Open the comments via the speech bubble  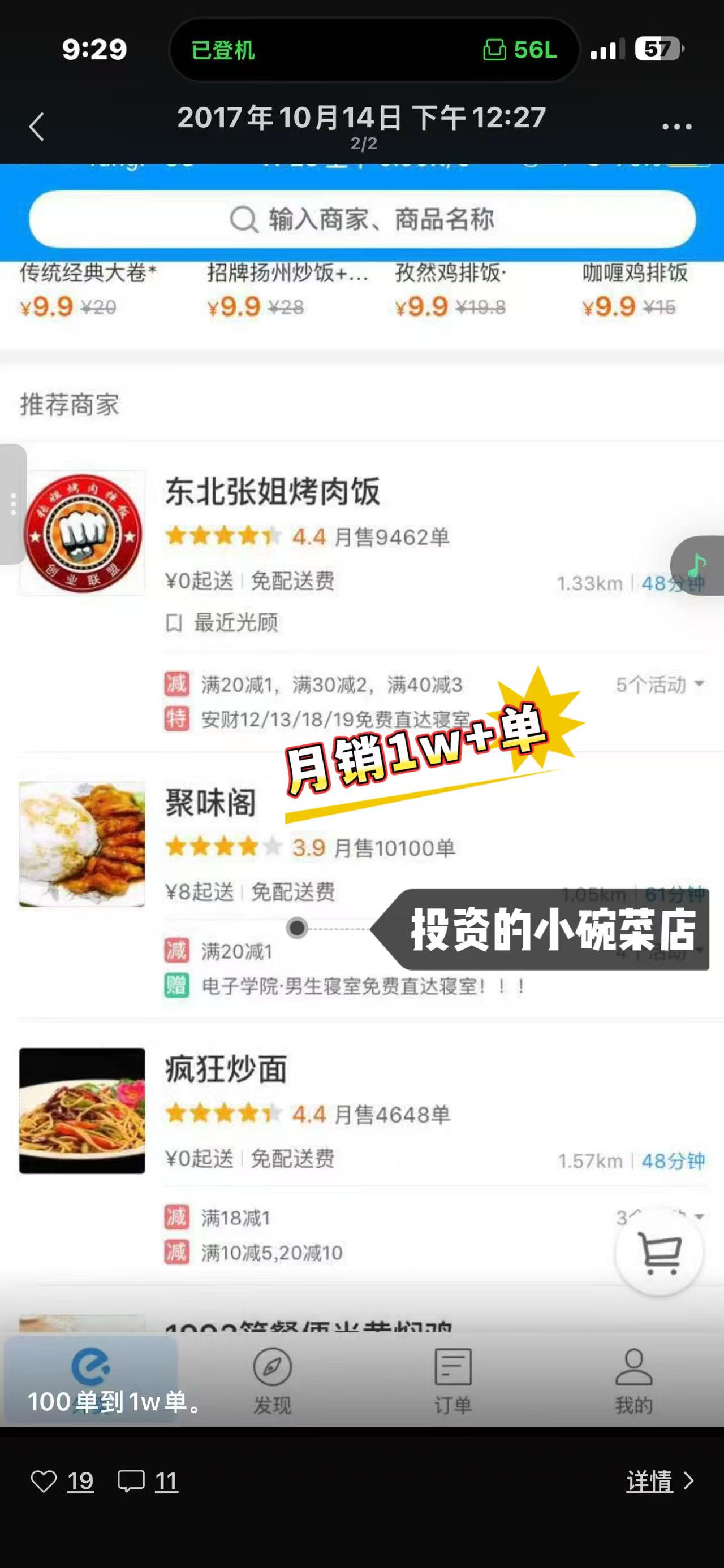[x=131, y=1481]
